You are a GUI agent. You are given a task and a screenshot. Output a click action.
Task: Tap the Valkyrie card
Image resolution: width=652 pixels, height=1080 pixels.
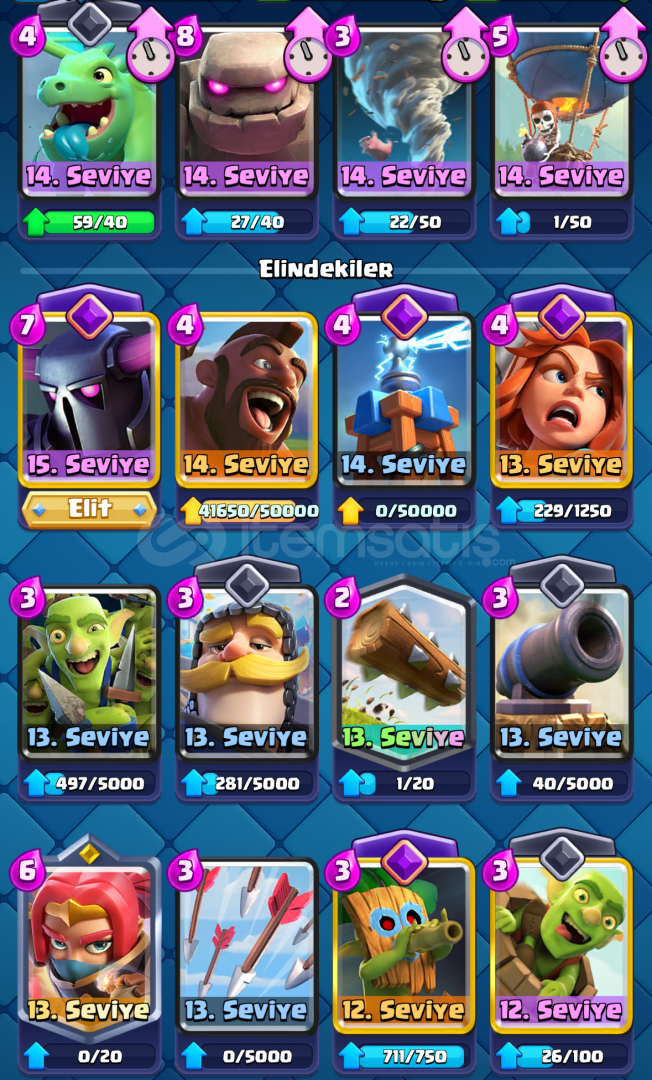click(x=562, y=399)
